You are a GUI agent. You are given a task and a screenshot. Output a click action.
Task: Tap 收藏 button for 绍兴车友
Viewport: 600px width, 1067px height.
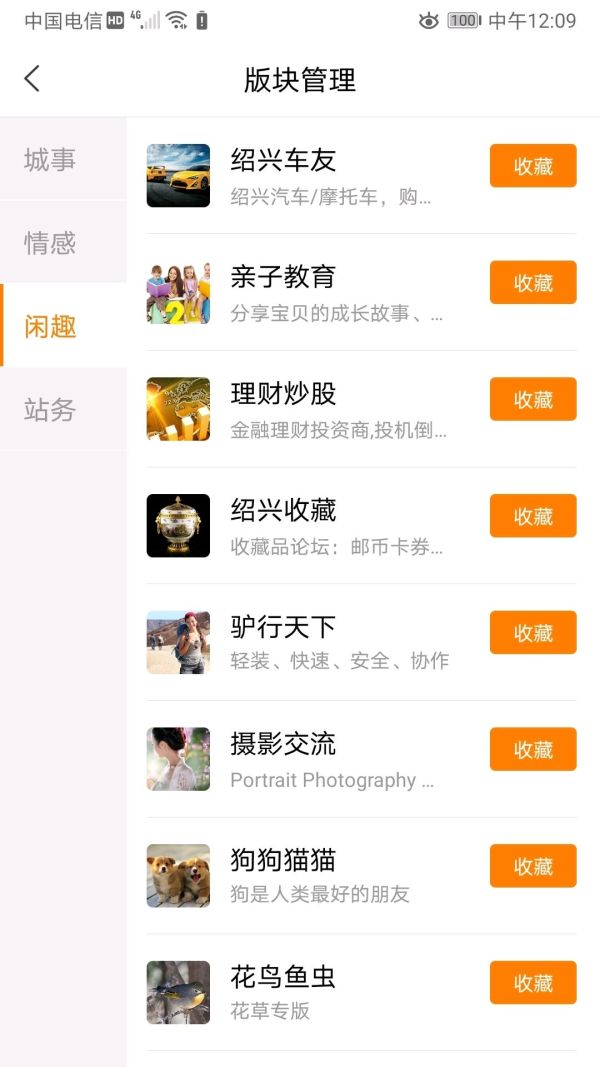pyautogui.click(x=533, y=166)
